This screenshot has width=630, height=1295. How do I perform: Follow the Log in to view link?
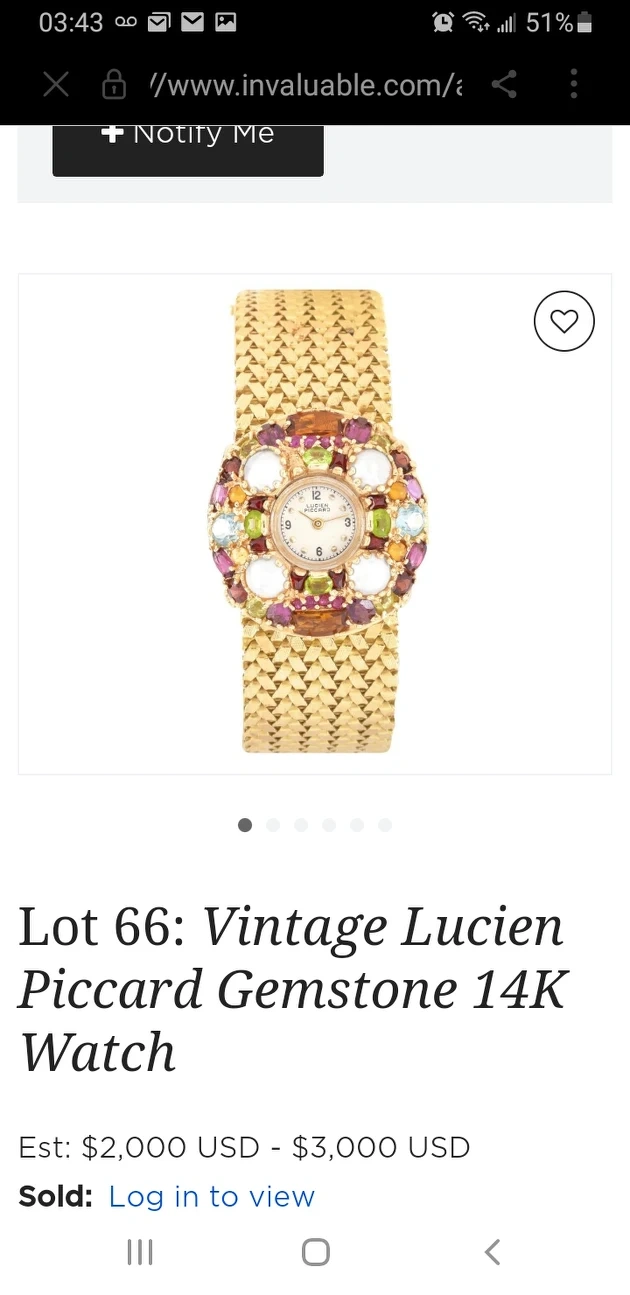(x=211, y=1196)
